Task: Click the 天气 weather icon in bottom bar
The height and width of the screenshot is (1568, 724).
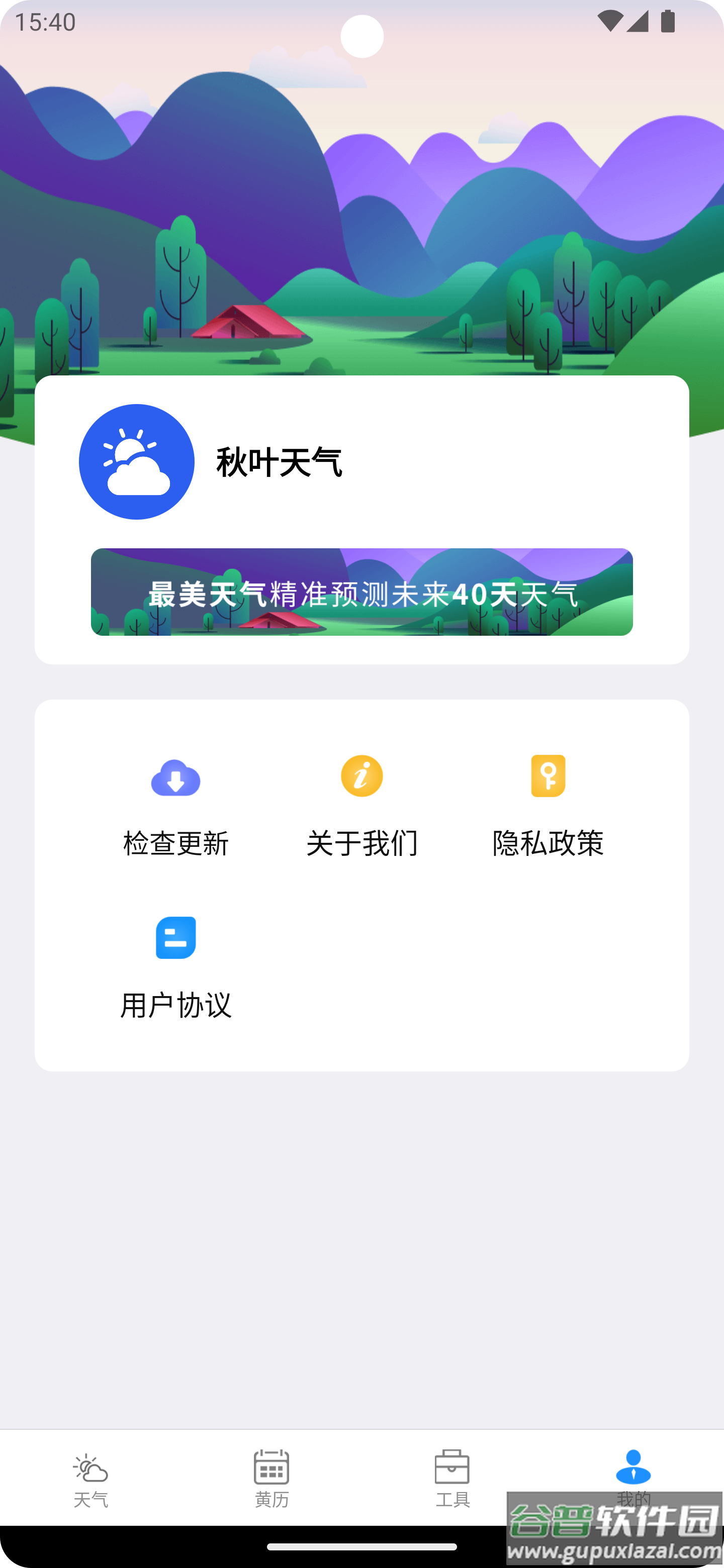Action: click(92, 1467)
